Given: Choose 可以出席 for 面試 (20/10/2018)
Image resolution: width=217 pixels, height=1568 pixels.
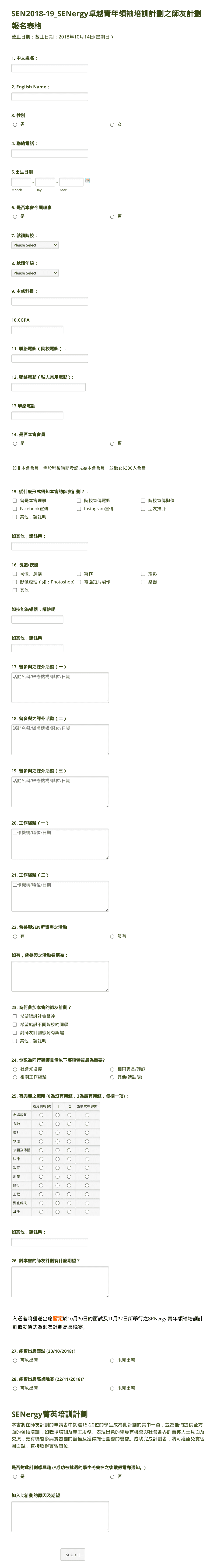Looking at the screenshot, I should tap(15, 1360).
